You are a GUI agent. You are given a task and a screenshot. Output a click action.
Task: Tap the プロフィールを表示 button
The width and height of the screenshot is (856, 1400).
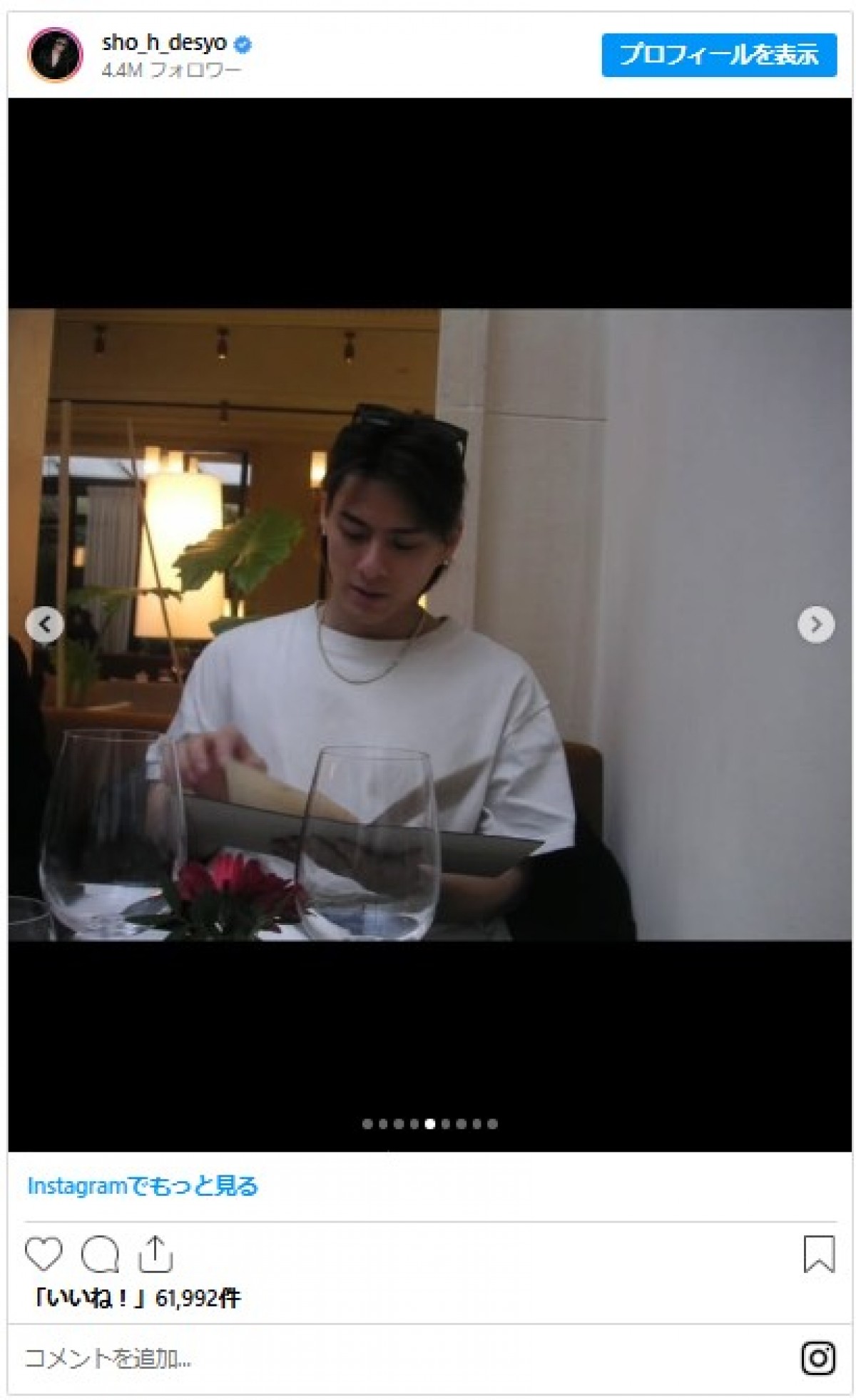(718, 55)
